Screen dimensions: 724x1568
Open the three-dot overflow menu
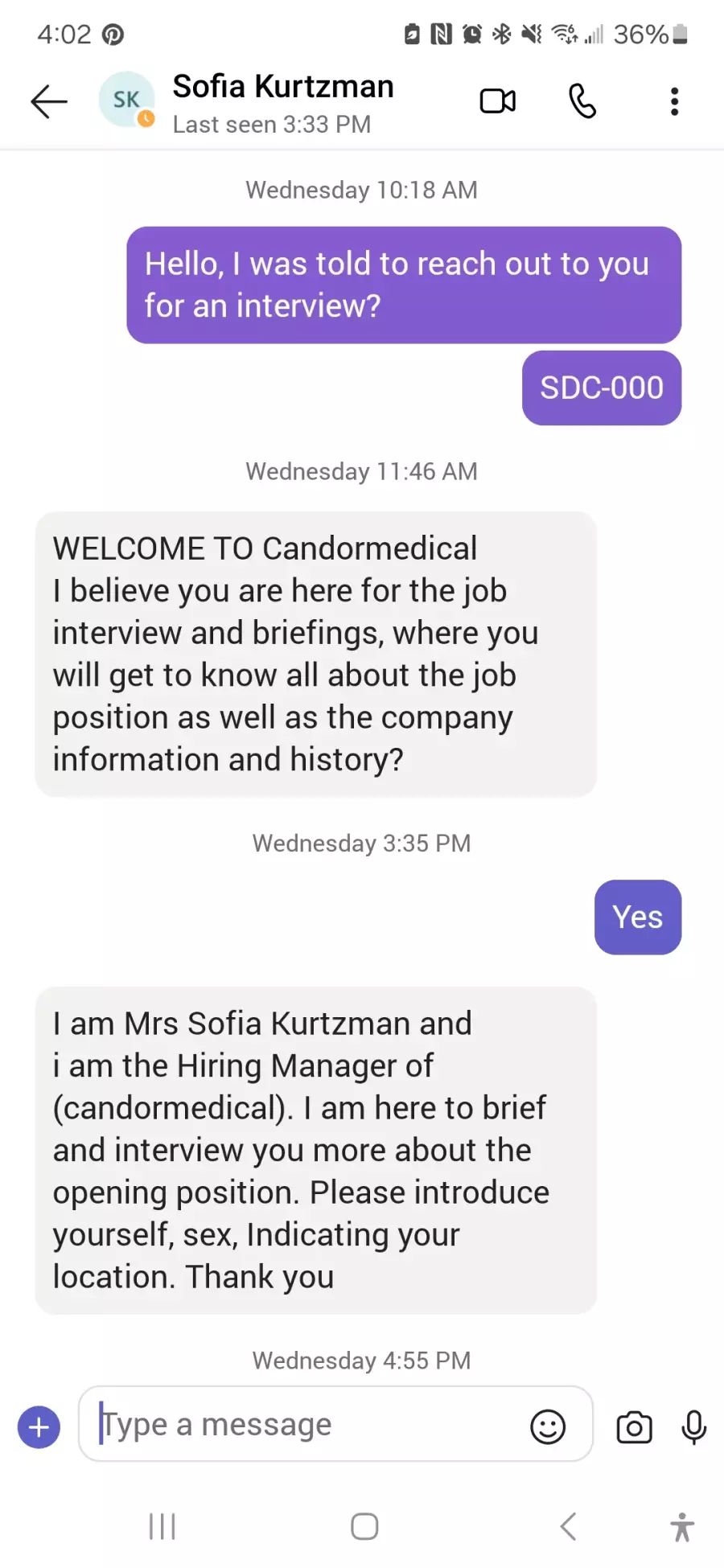[x=675, y=101]
